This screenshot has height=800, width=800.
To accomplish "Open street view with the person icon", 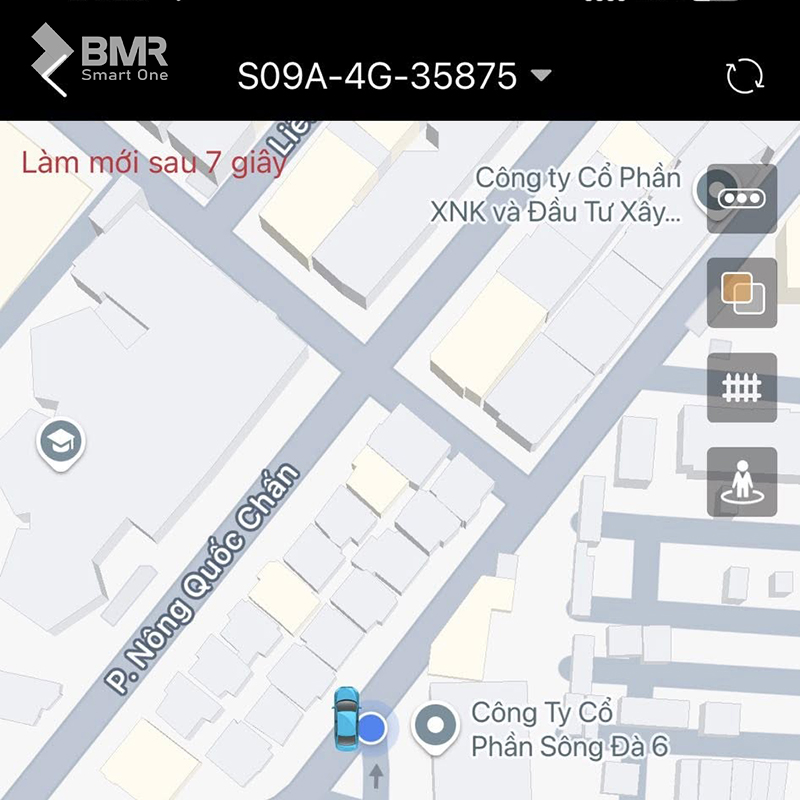I will [x=742, y=482].
